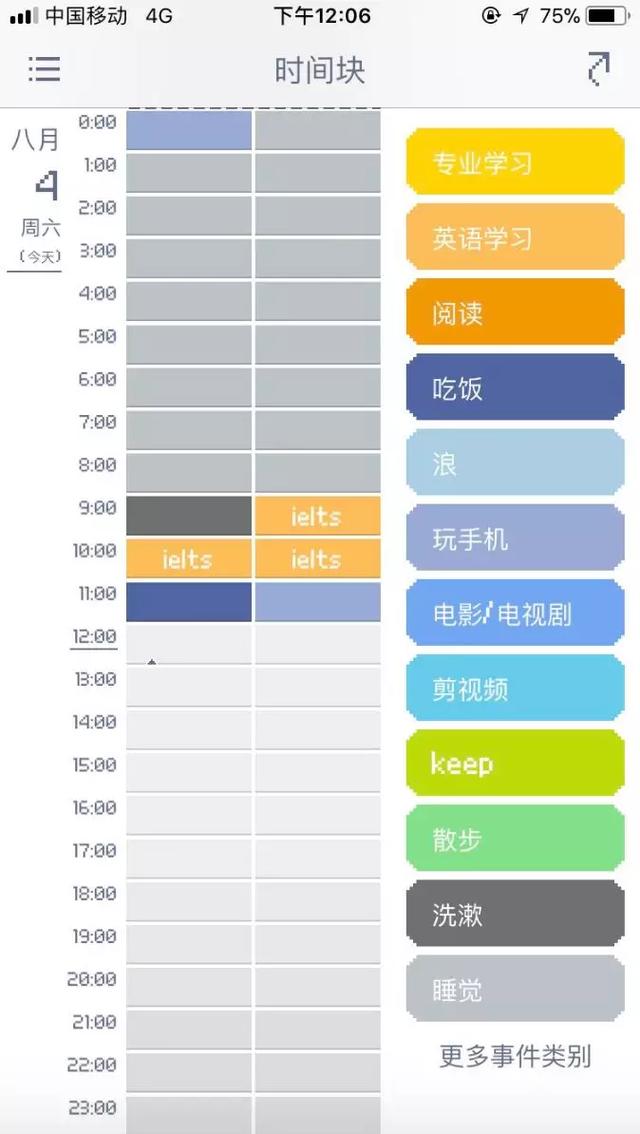Image resolution: width=640 pixels, height=1134 pixels.
Task: Tap the second half-hour block at 13:00
Action: [317, 687]
